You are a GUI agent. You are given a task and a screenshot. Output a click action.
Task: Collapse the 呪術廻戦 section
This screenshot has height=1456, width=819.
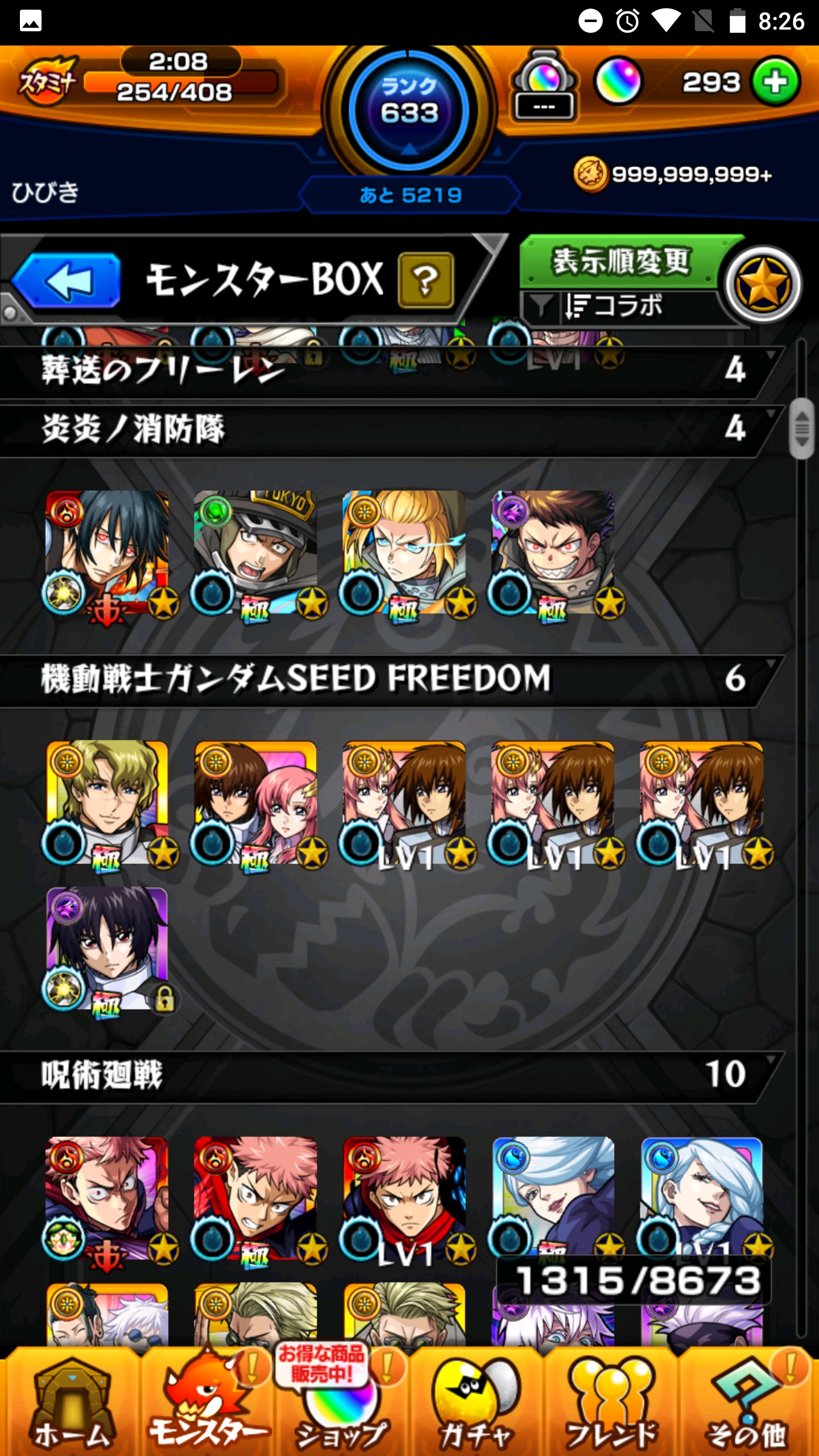[x=387, y=1075]
